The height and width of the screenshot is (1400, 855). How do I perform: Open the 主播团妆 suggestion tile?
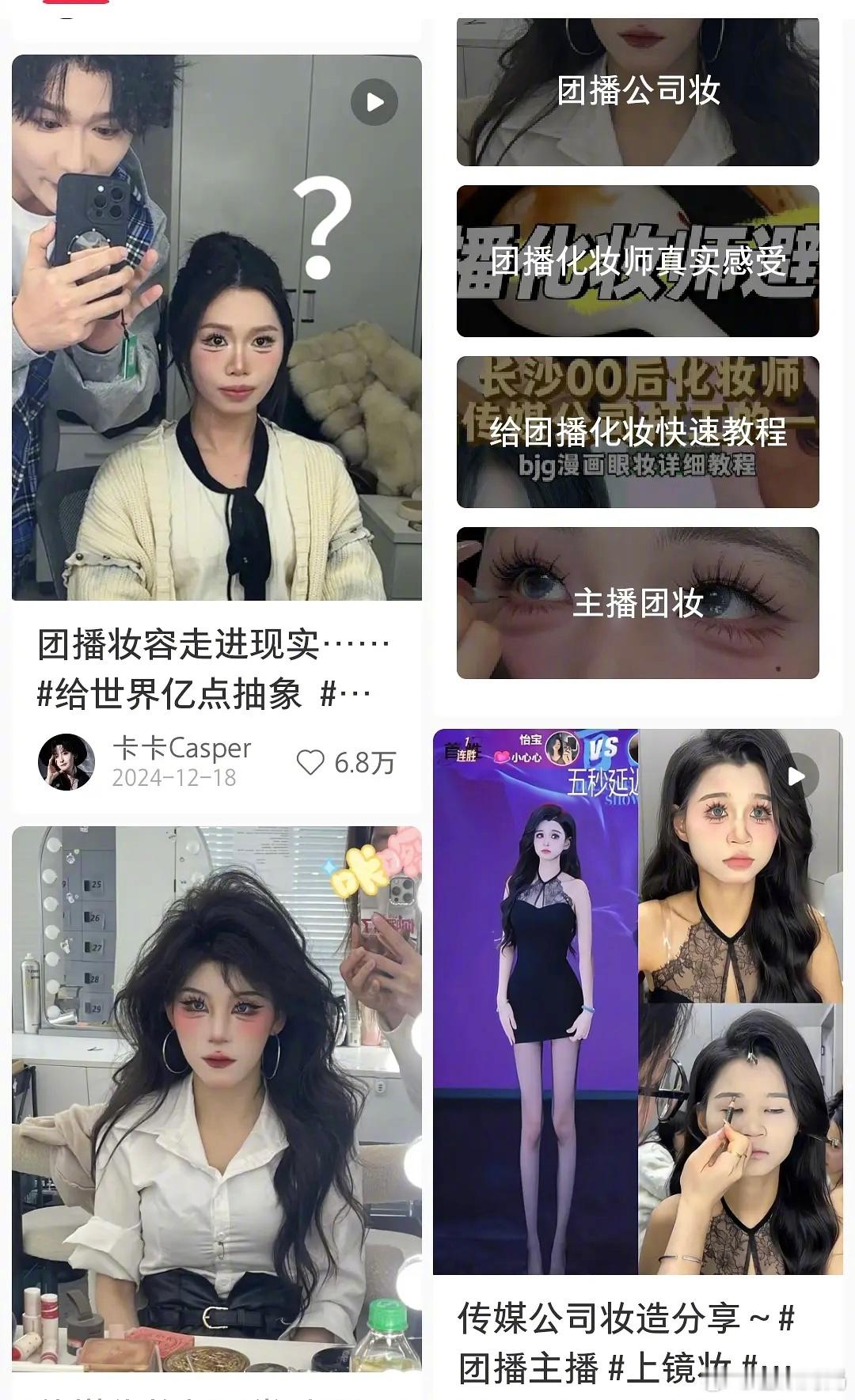tap(638, 603)
